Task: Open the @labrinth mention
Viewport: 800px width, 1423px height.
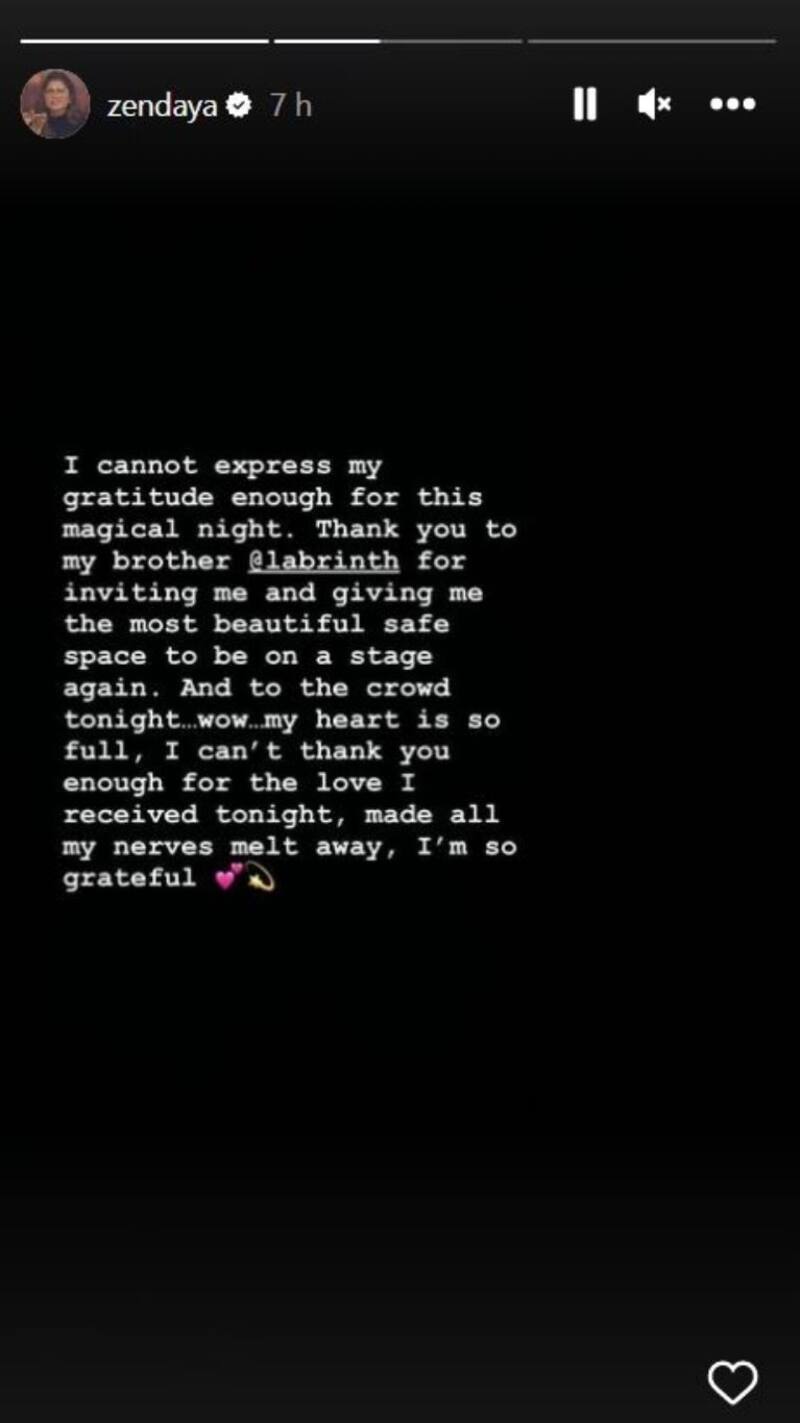Action: click(323, 561)
